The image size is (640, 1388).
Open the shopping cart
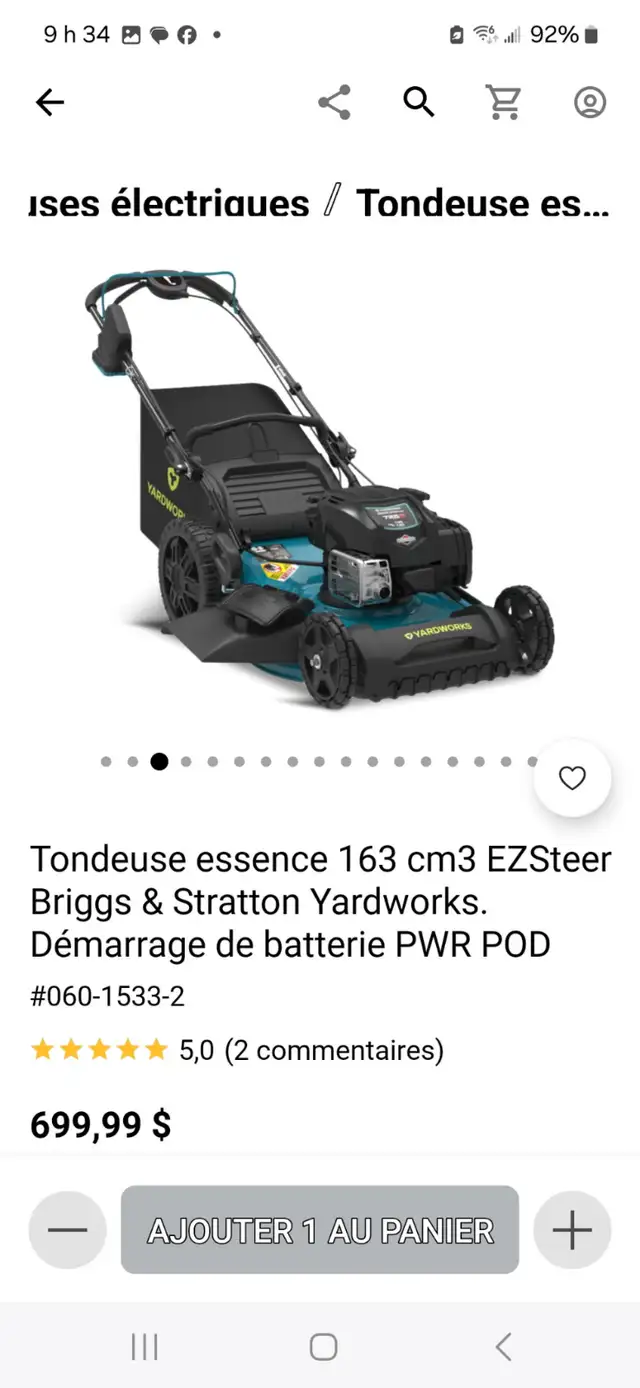coord(504,102)
